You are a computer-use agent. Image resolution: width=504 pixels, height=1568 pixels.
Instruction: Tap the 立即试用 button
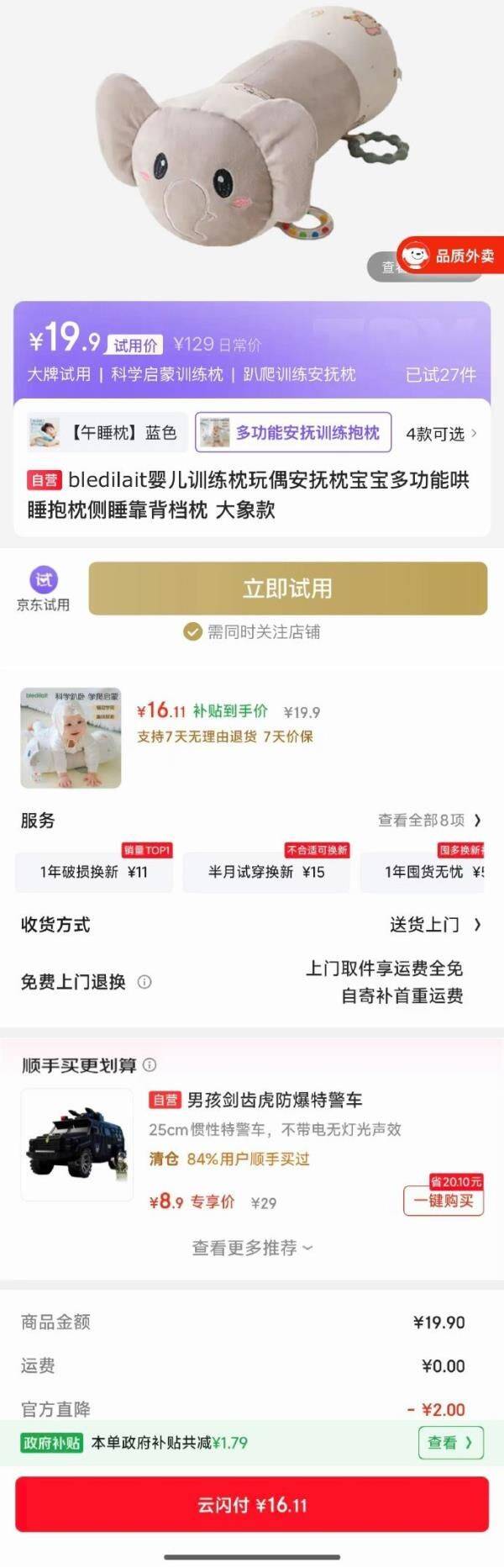(287, 589)
